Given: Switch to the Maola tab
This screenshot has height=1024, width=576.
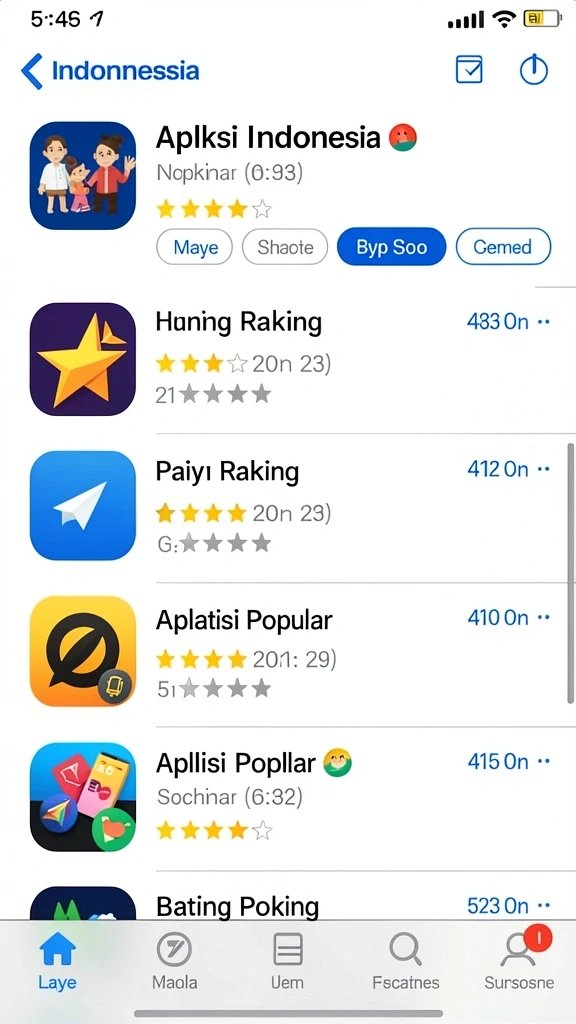Looking at the screenshot, I should [174, 961].
